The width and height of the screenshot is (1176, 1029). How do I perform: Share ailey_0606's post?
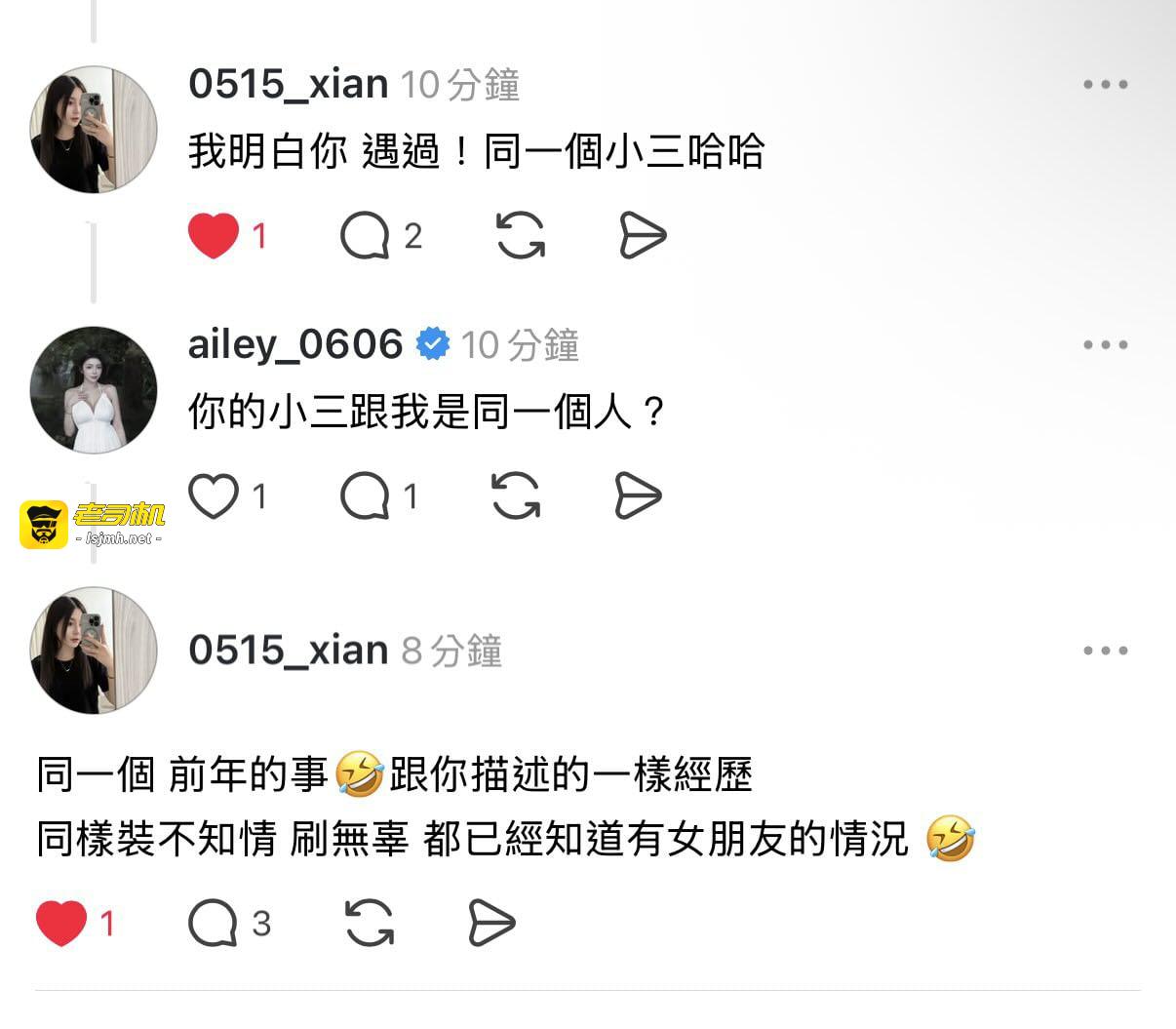tap(639, 495)
